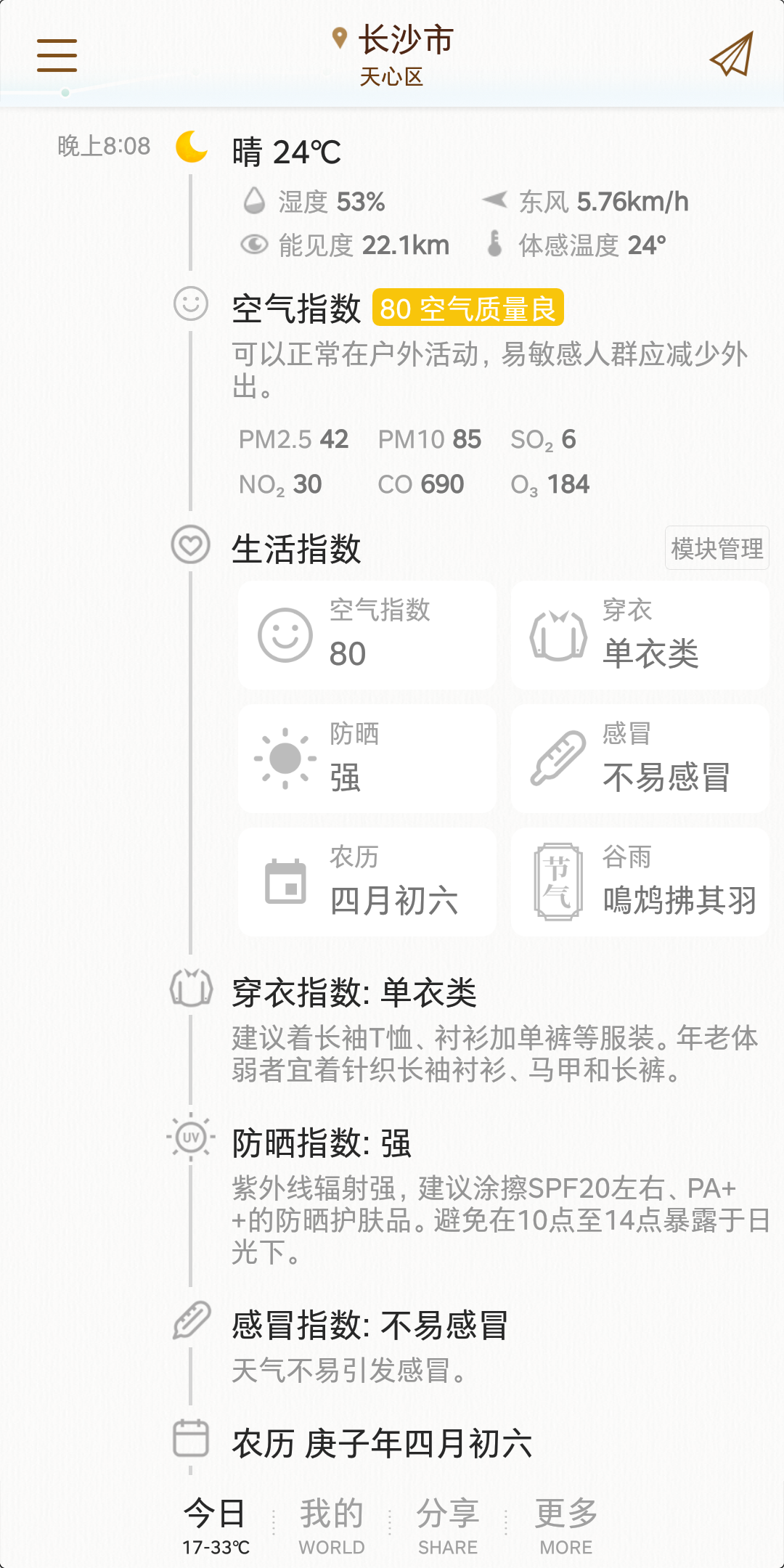Open the 防晒 强 card
The image size is (784, 1568).
pyautogui.click(x=367, y=759)
